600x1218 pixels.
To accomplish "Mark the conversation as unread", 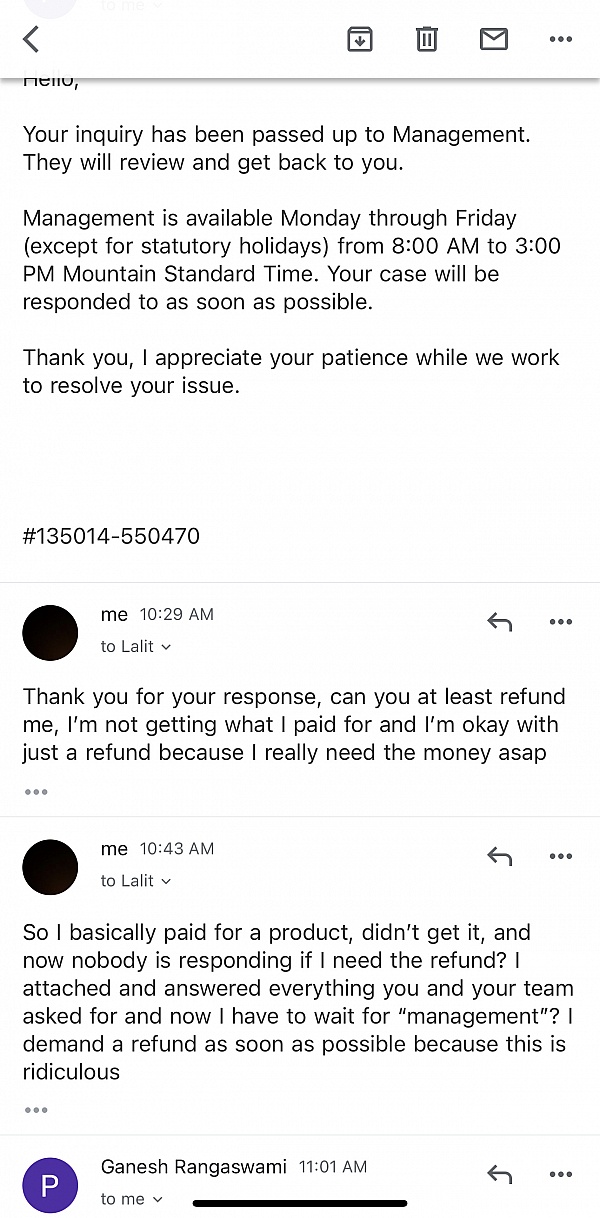I will point(494,40).
